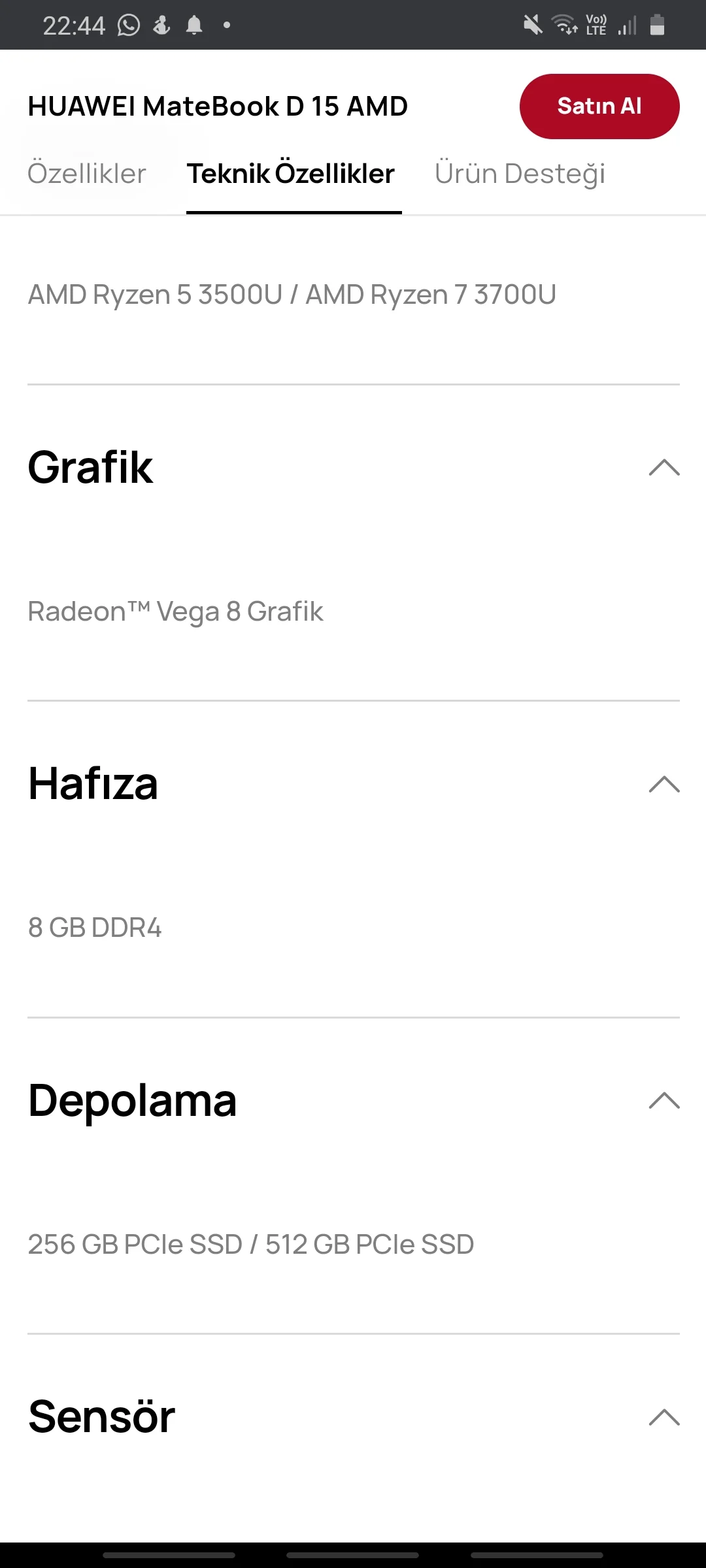Screen dimensions: 706x1568
Task: Collapse the Grafik section
Action: pyautogui.click(x=664, y=468)
